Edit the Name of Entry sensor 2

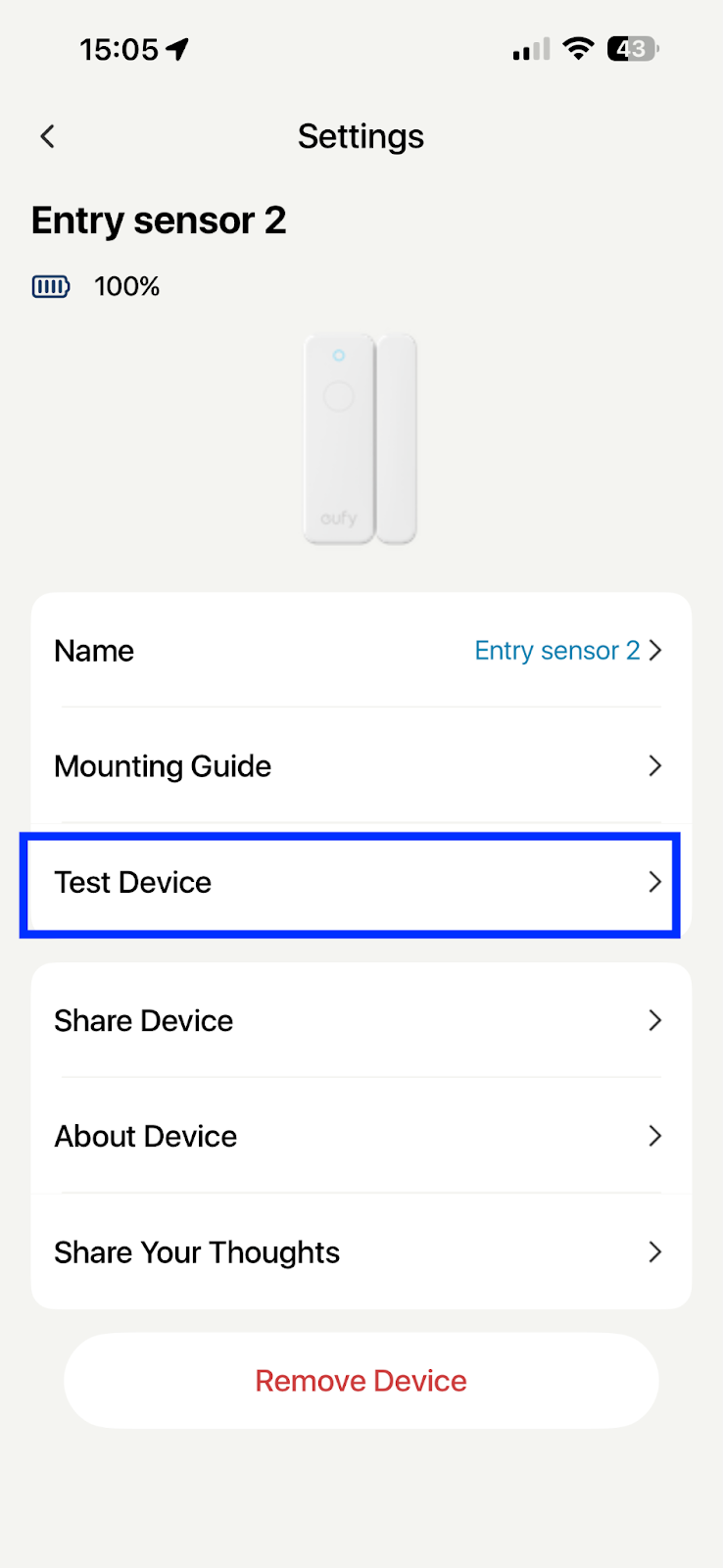[361, 651]
